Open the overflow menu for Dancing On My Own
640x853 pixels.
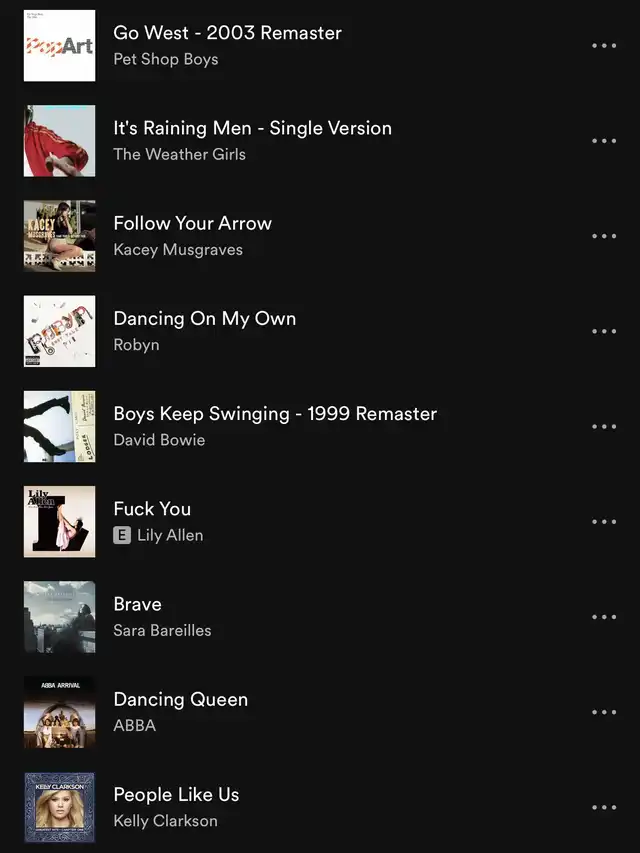pos(604,331)
